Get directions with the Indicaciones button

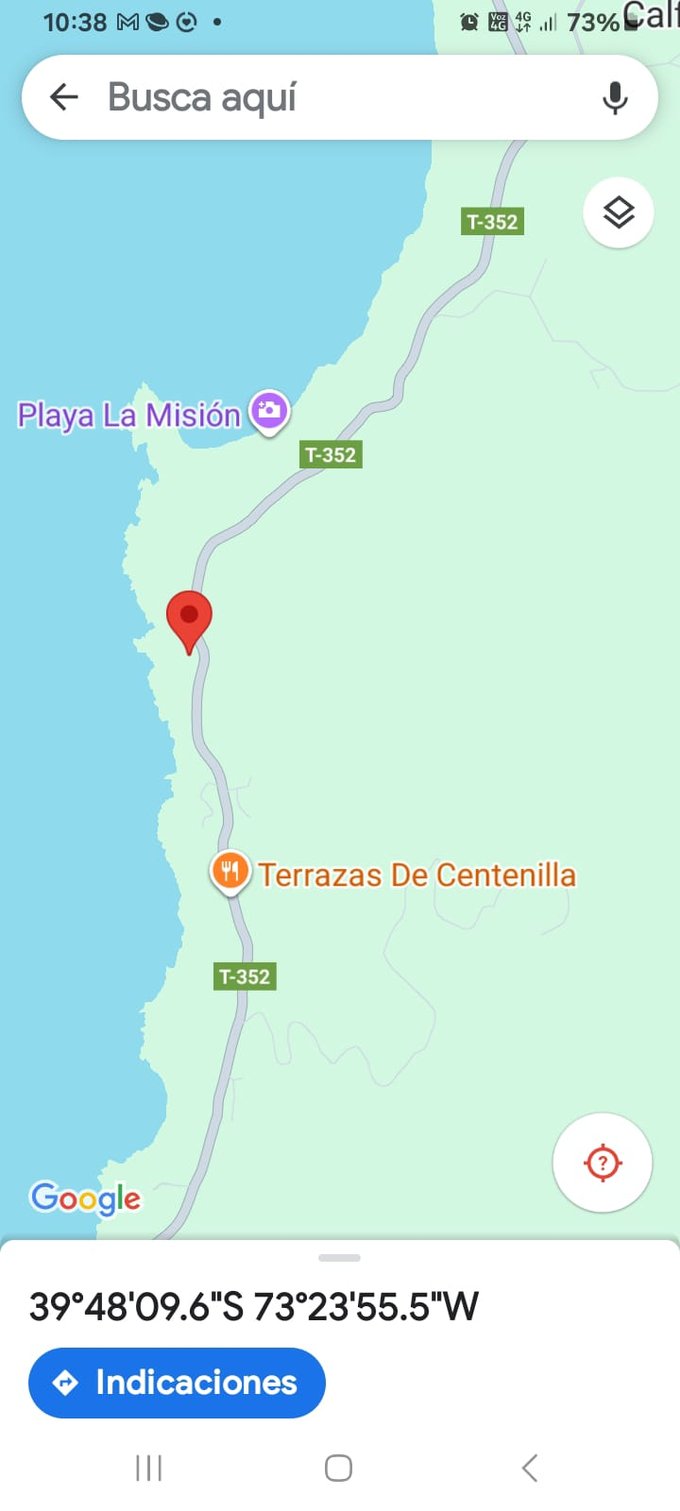coord(177,1383)
